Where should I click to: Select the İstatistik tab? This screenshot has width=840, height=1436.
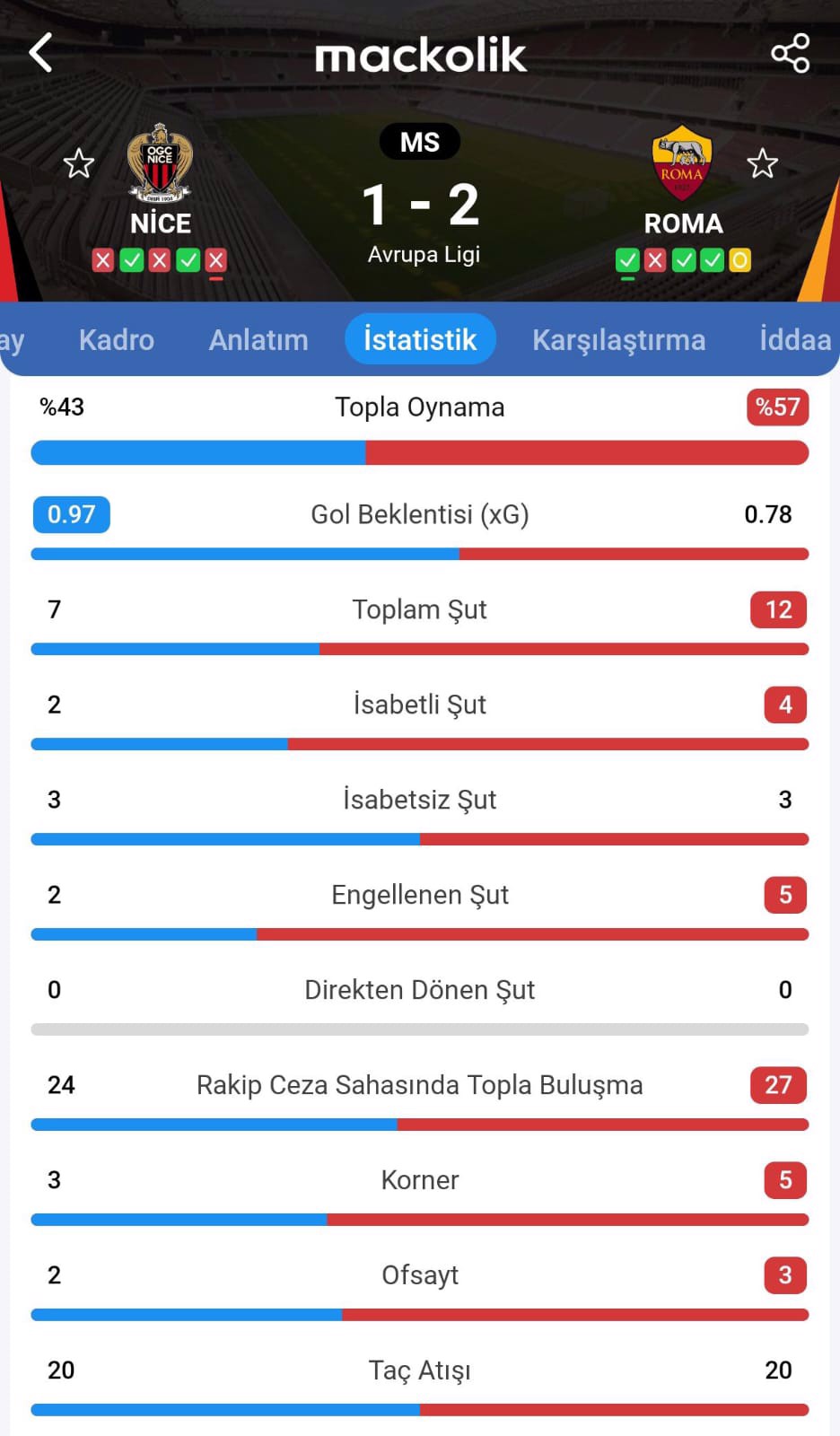point(420,339)
